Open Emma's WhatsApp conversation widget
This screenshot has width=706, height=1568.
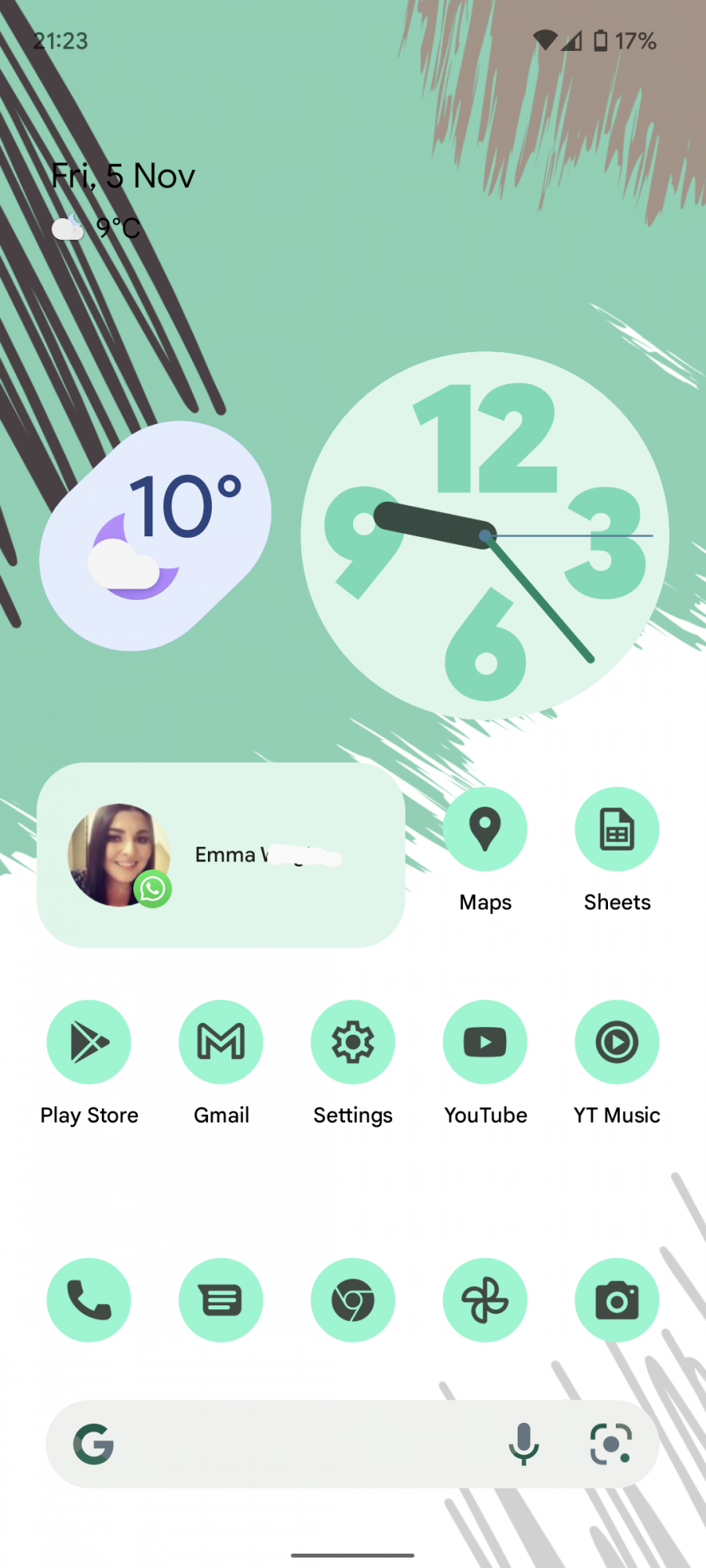point(221,855)
